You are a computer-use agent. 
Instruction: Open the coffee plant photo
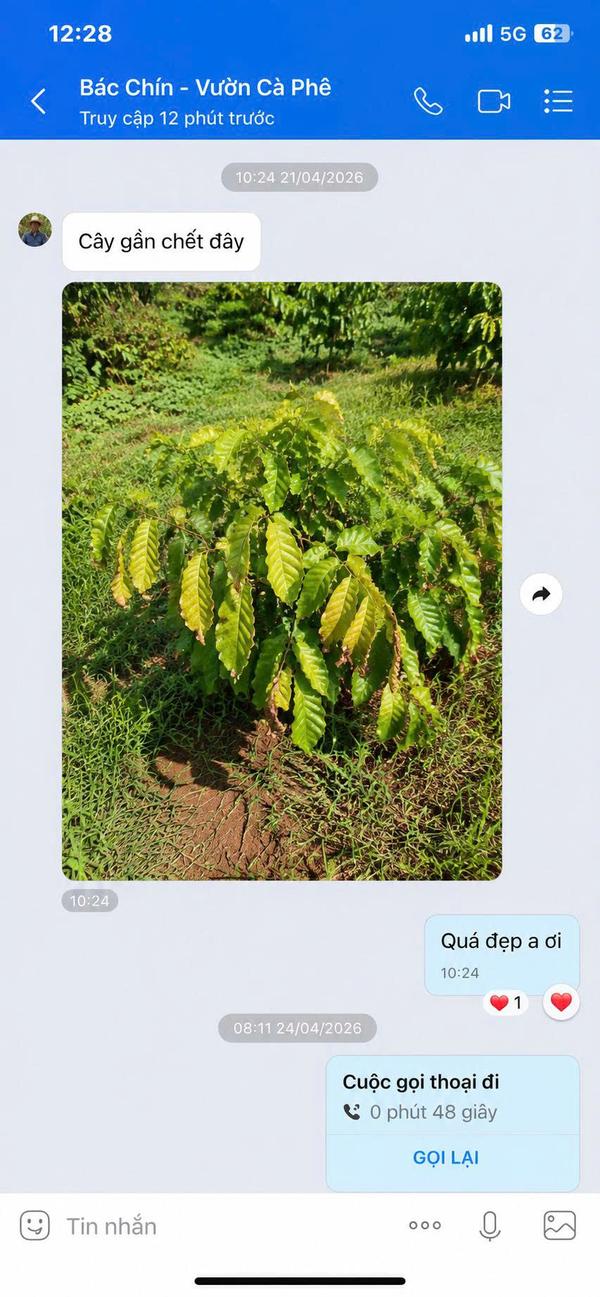pos(282,581)
